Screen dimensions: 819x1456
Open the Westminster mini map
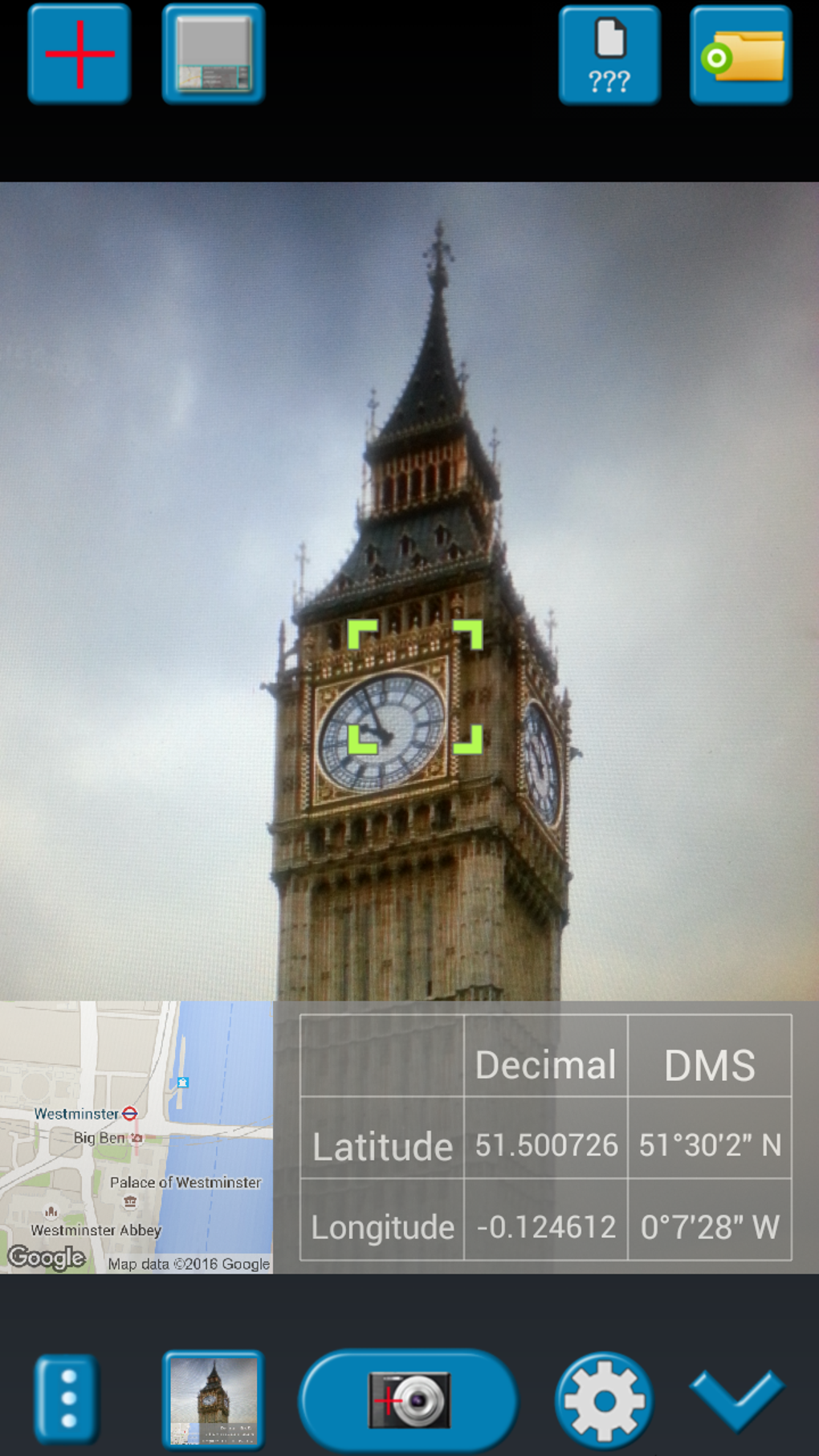(136, 1137)
